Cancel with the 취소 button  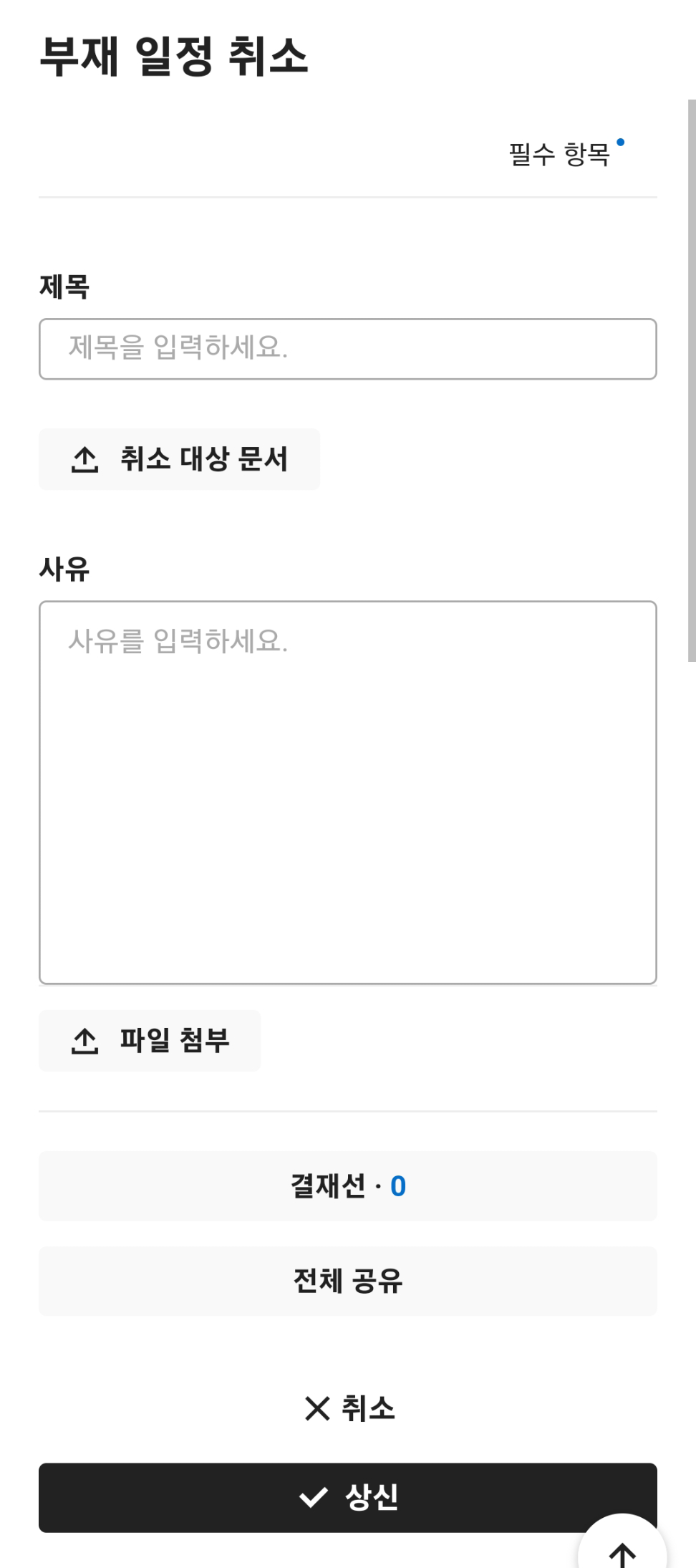pyautogui.click(x=348, y=1408)
